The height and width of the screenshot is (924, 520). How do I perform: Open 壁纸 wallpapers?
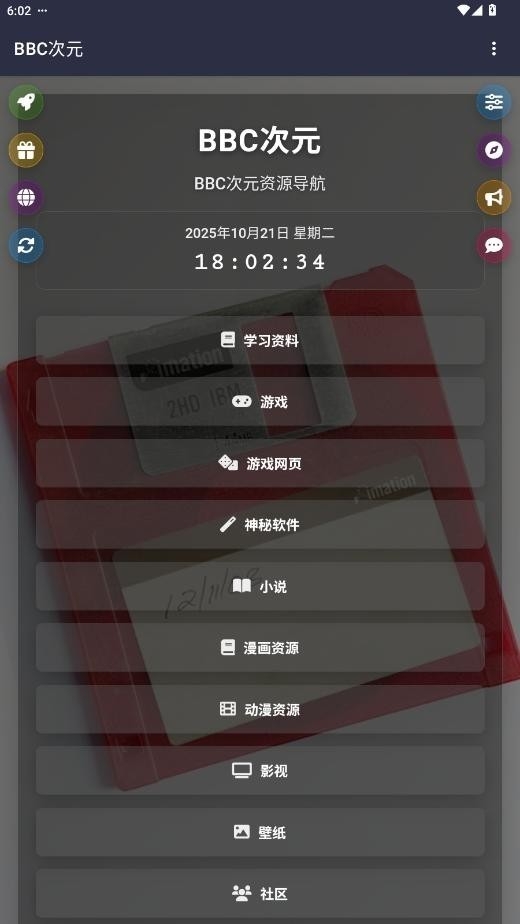[x=260, y=832]
